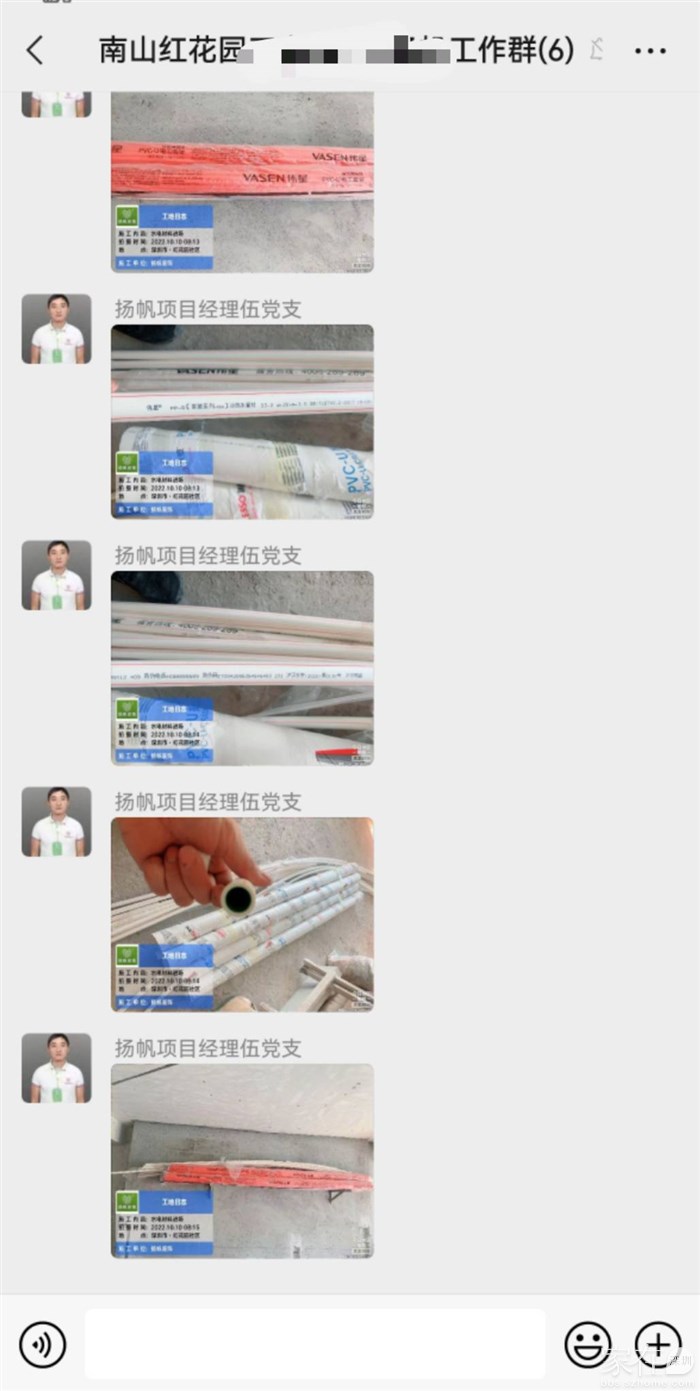The width and height of the screenshot is (700, 1391).
Task: Open the emoji picker
Action: click(x=588, y=1344)
